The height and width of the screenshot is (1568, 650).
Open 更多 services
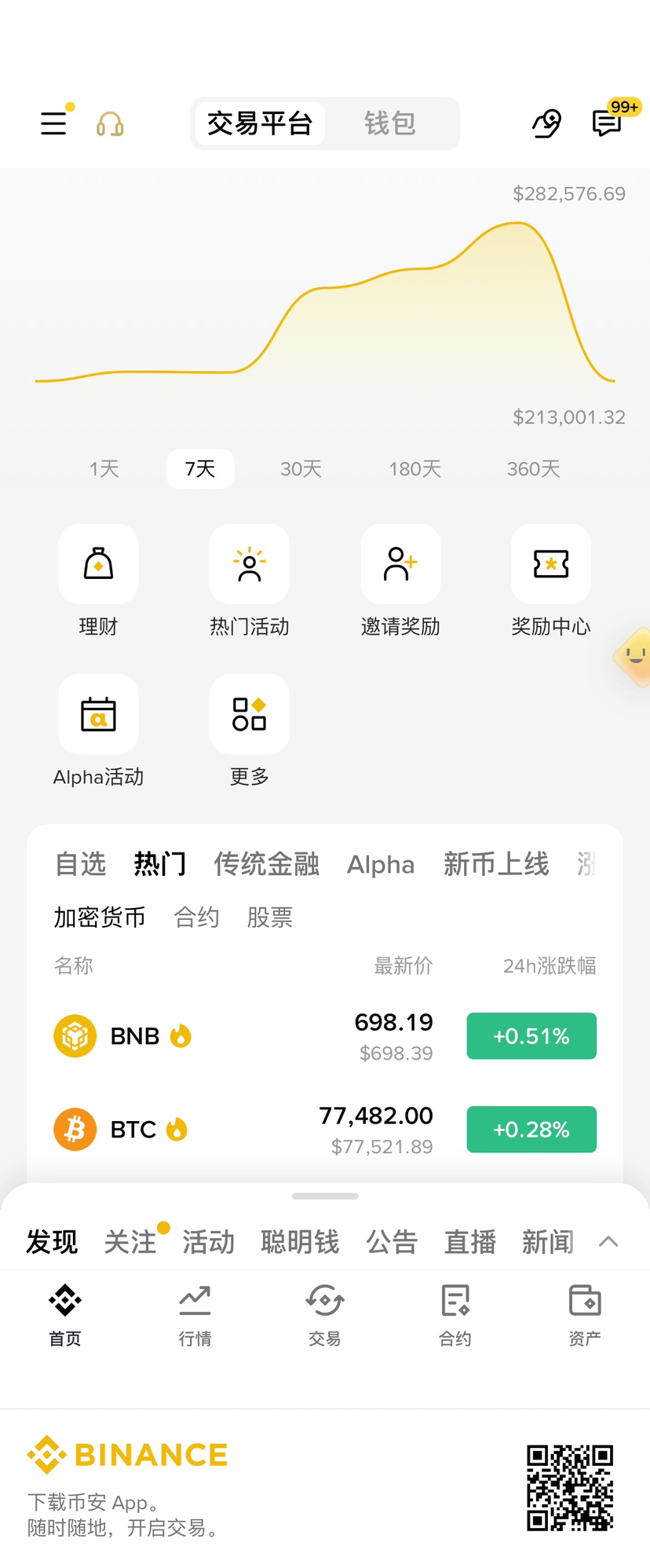[250, 731]
